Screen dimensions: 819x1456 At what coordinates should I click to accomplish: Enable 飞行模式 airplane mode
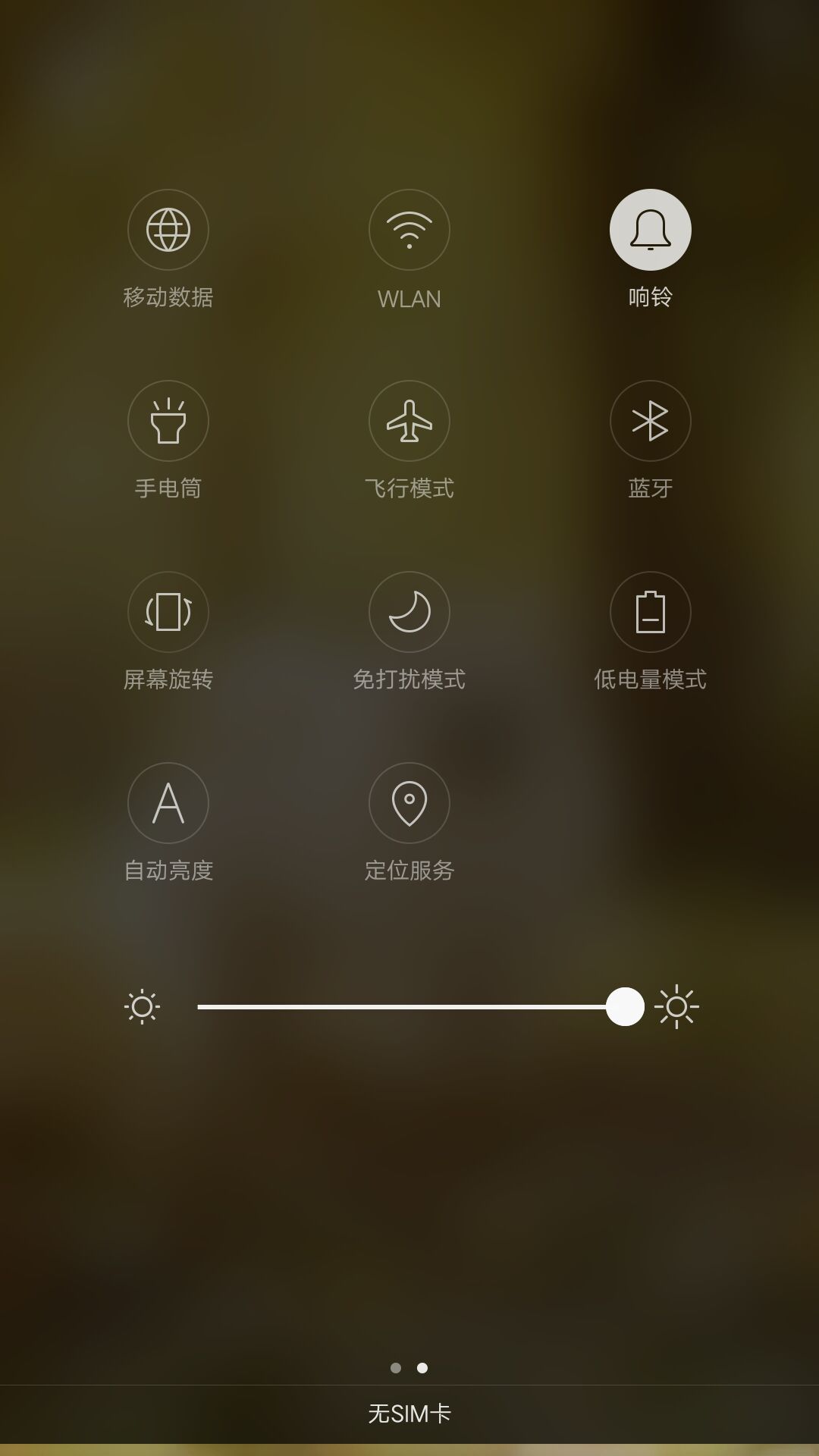click(x=409, y=421)
